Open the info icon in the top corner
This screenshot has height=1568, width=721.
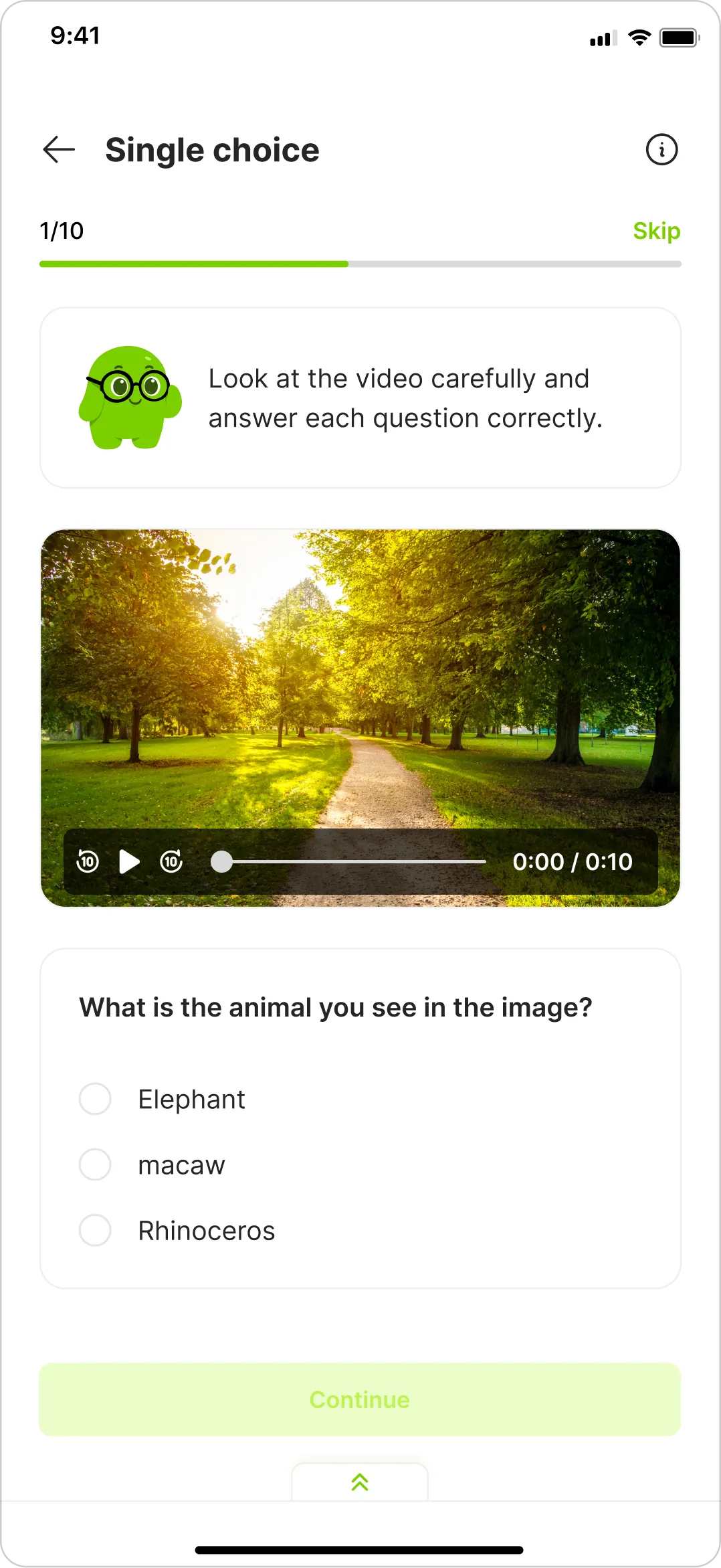[661, 150]
